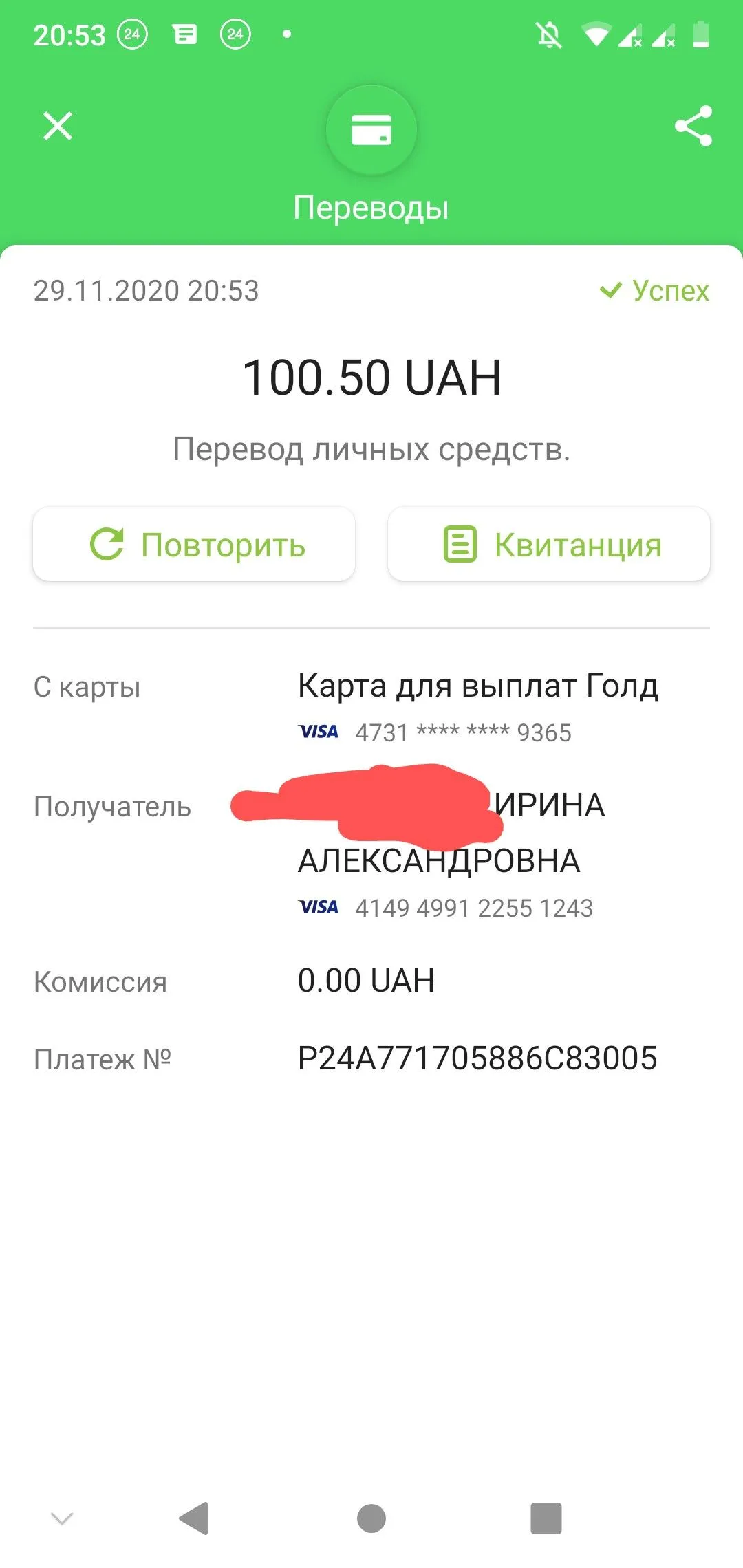Return to the home screen
Screen dimensions: 743x1568
pyautogui.click(x=371, y=1518)
